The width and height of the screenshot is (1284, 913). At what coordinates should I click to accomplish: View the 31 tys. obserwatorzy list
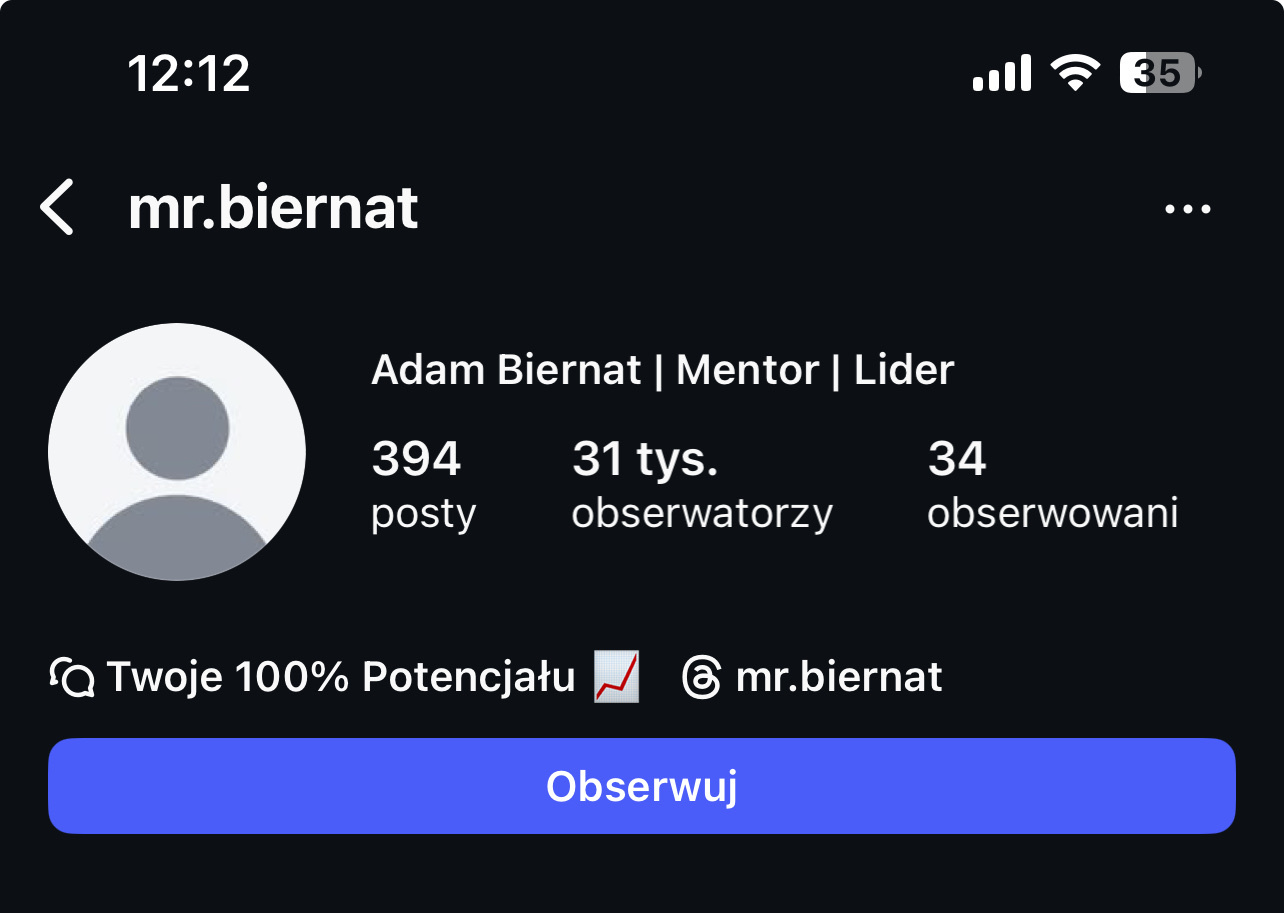[701, 485]
